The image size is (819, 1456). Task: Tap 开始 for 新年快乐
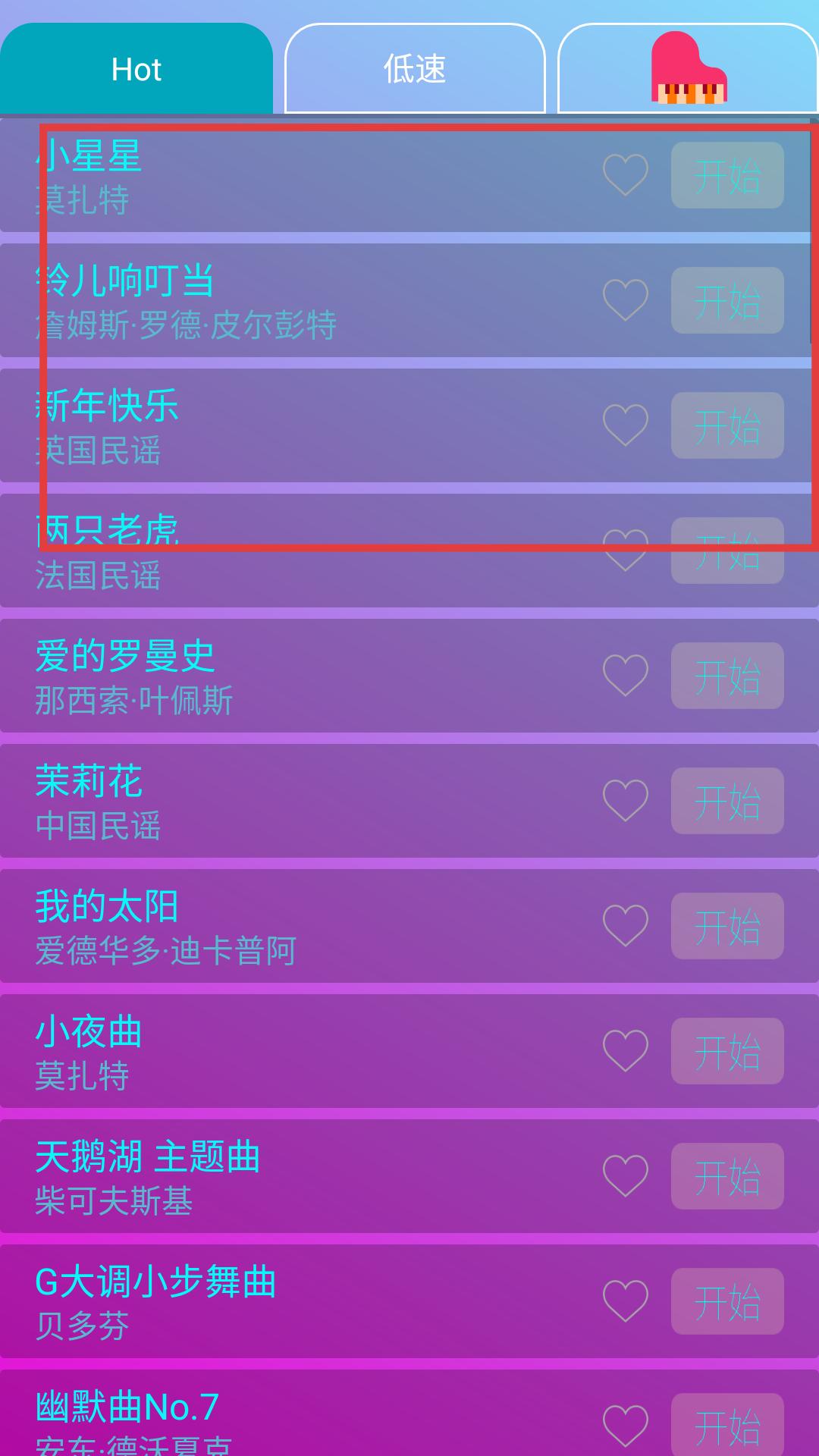tap(727, 425)
